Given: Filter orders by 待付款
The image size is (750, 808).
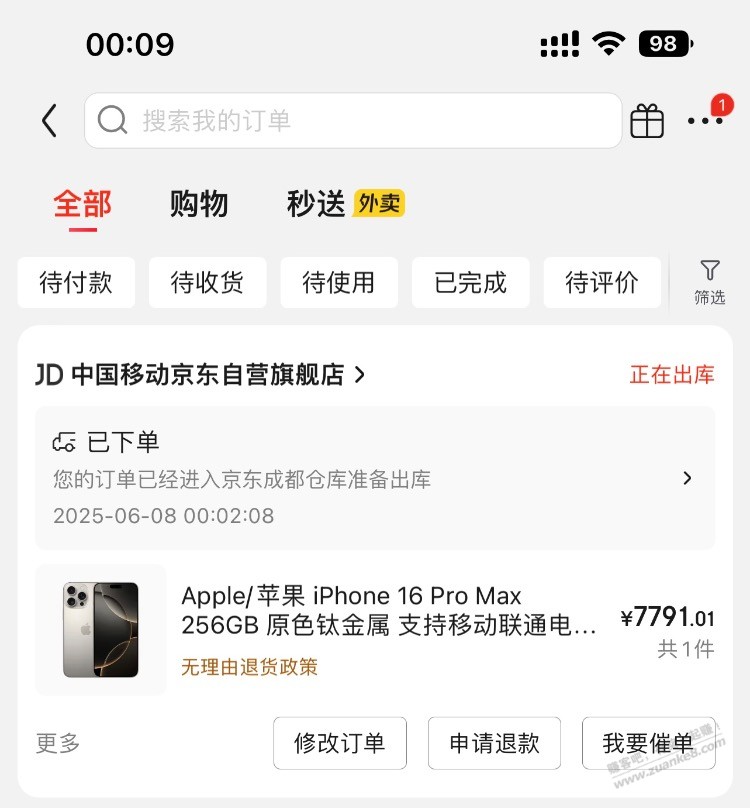Looking at the screenshot, I should click(x=76, y=283).
